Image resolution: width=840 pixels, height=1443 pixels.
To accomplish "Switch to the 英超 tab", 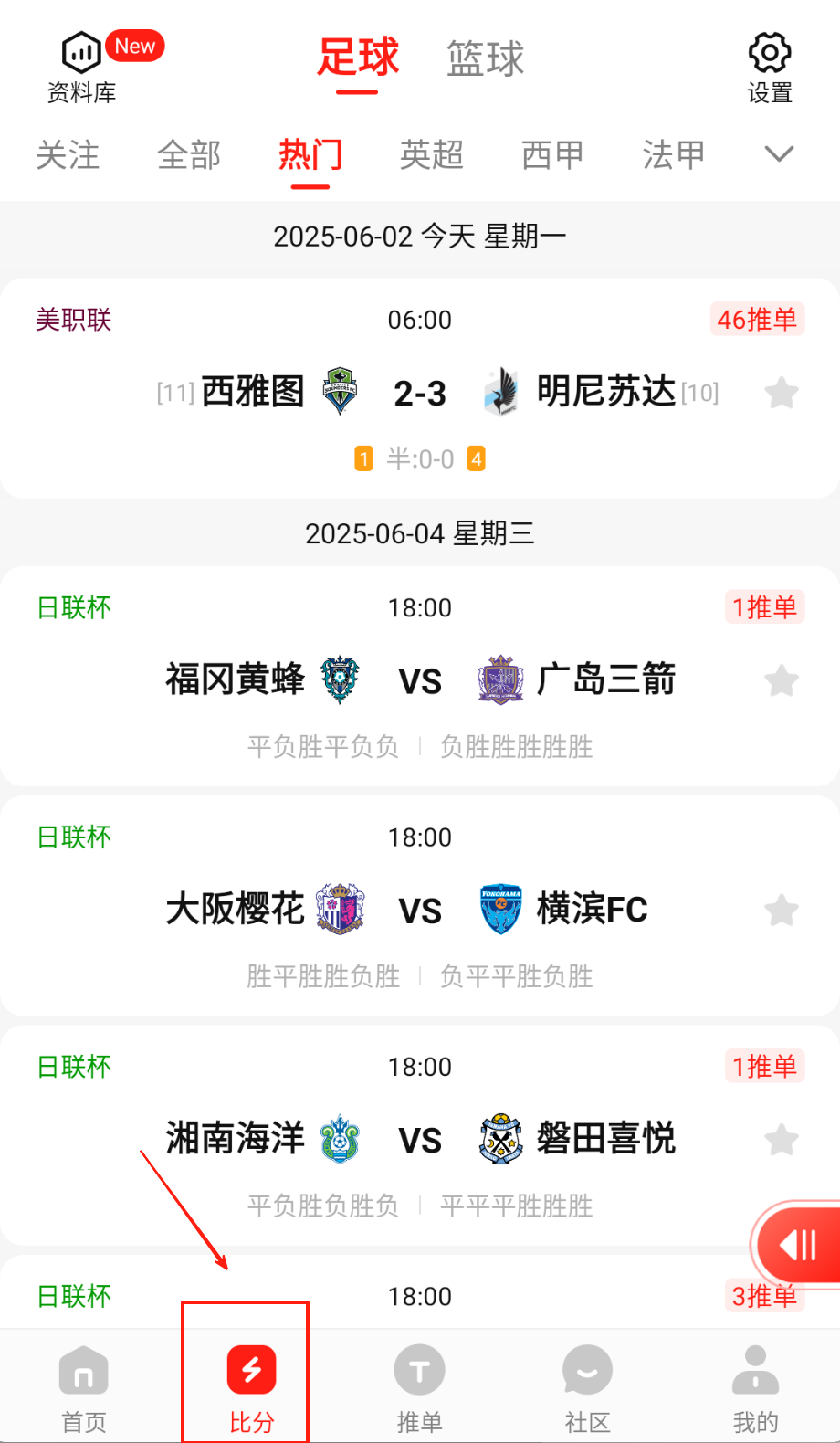I will coord(432,155).
